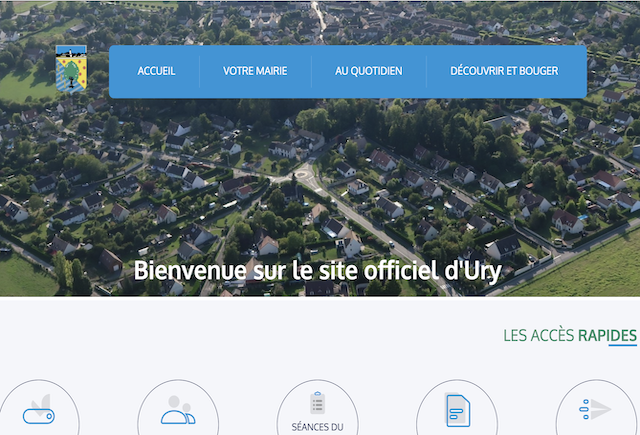640x435 pixels.
Task: Select Au Quotidien in the navigation bar
Action: point(368,71)
